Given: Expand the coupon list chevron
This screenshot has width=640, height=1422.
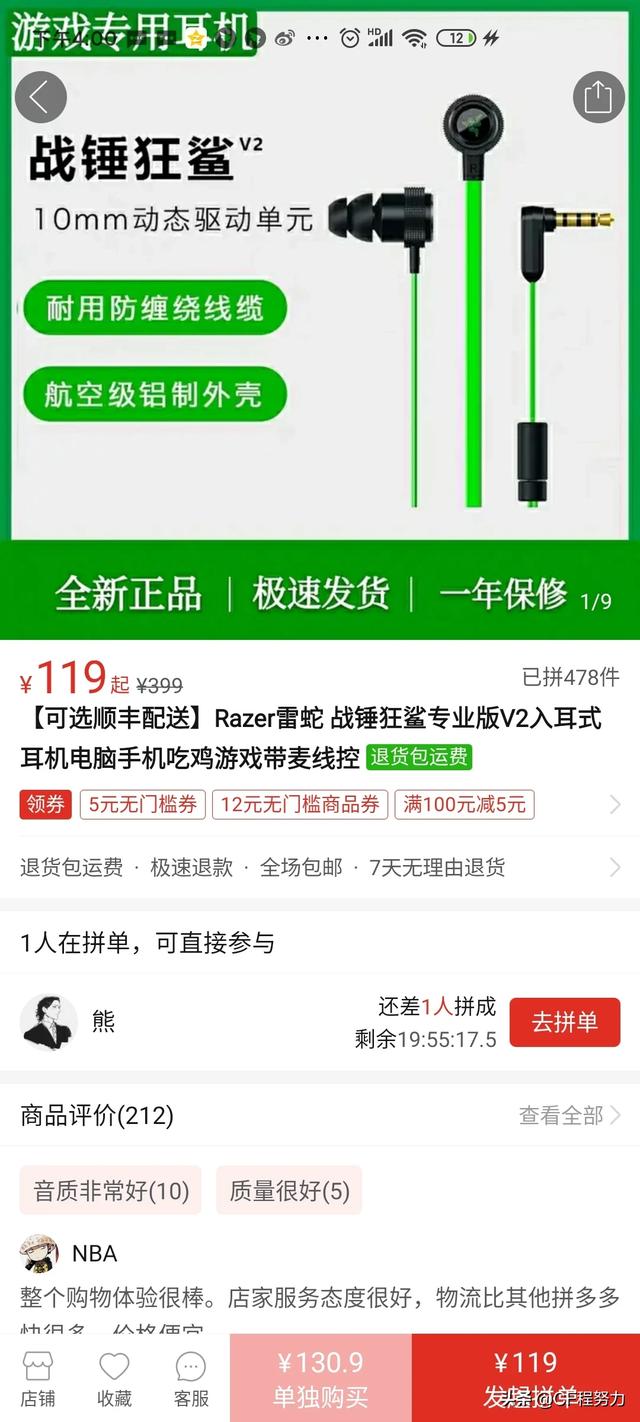Looking at the screenshot, I should click(615, 804).
